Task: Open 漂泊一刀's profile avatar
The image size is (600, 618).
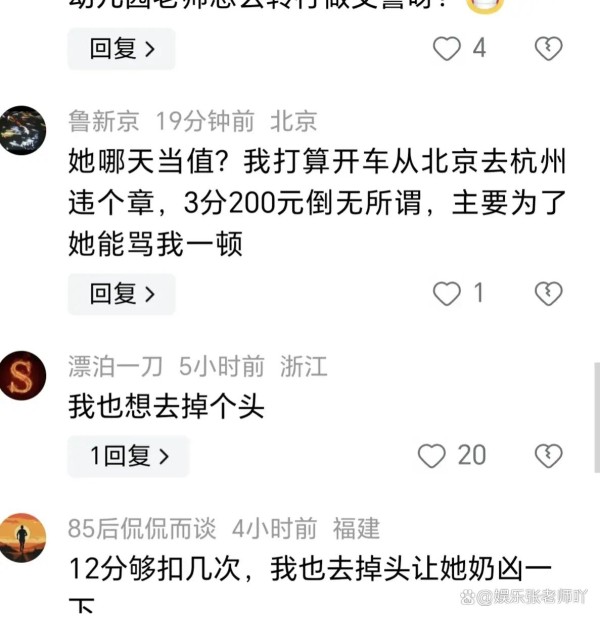Action: click(x=23, y=376)
